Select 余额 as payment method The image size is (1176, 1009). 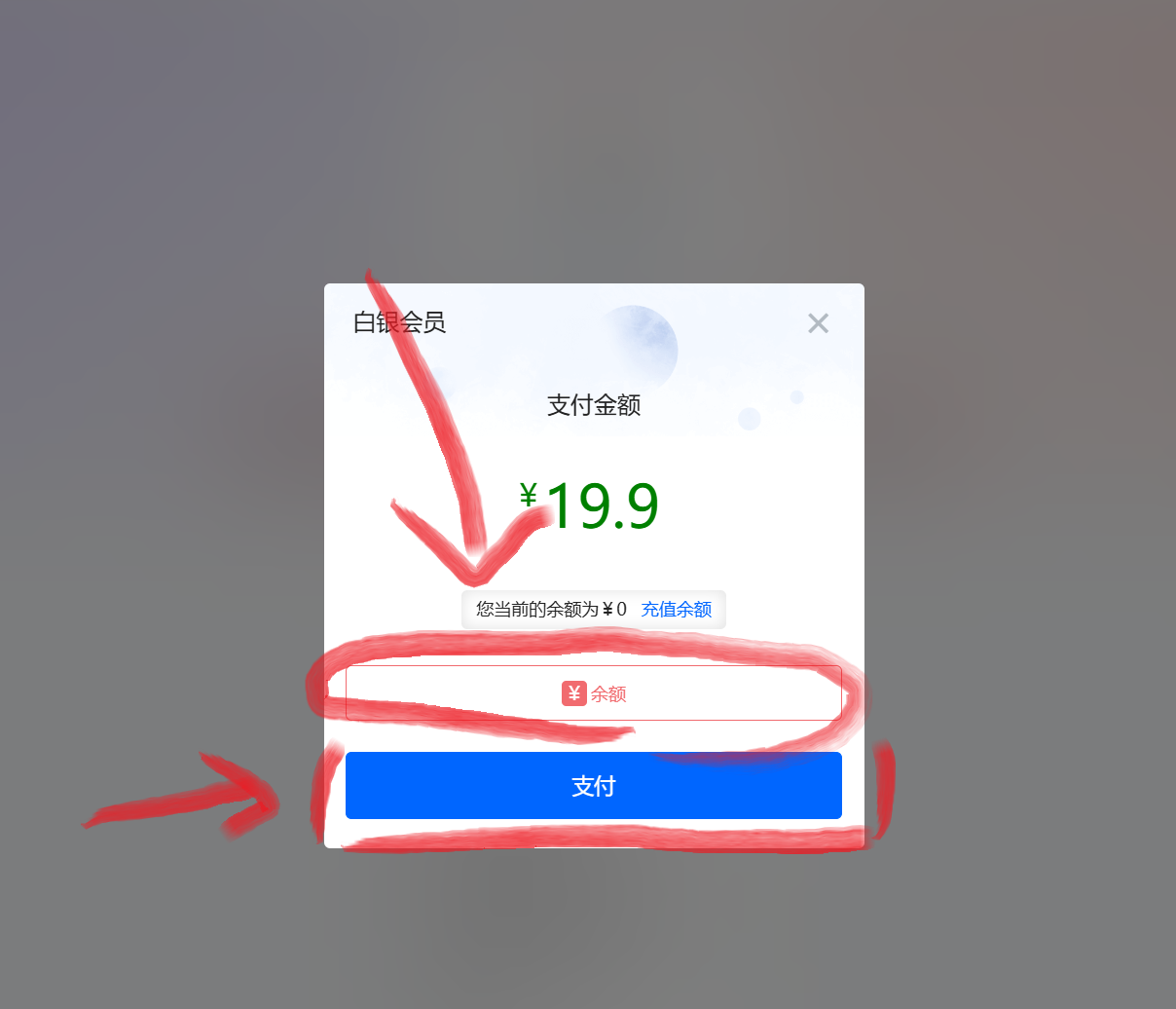pos(594,693)
